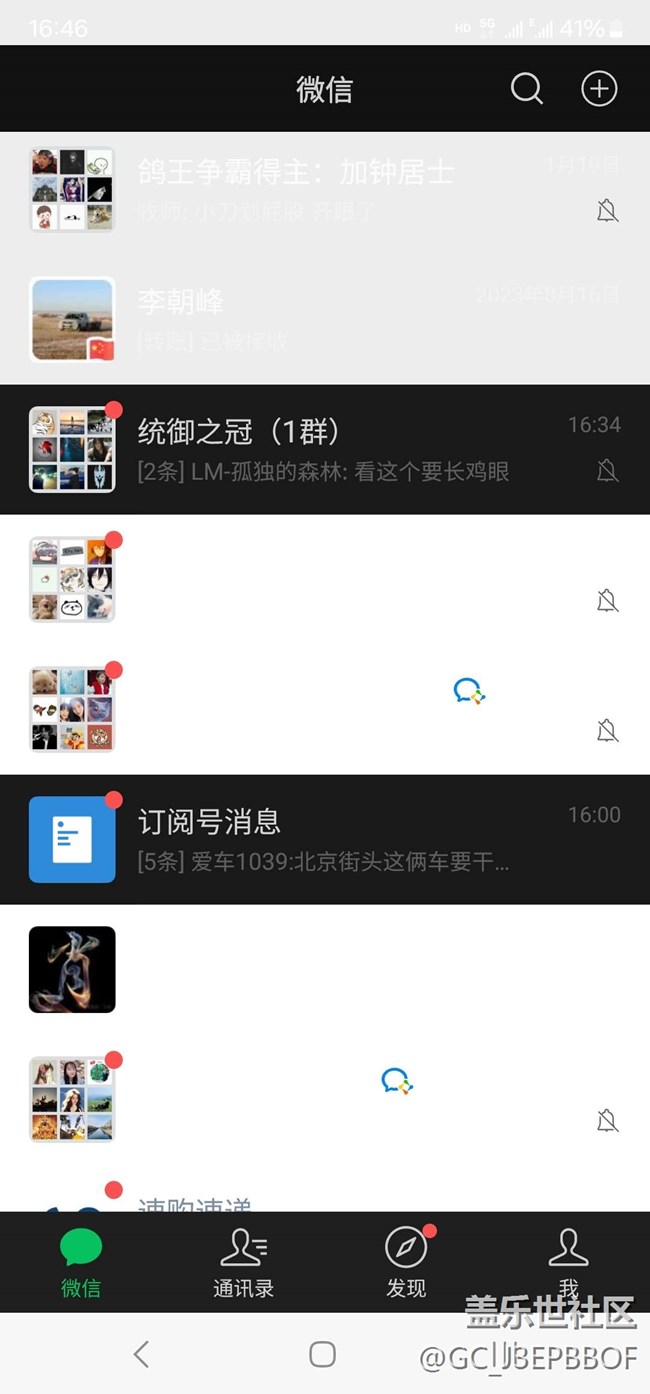This screenshot has width=650, height=1394.
Task: Open the 鸽王争霸得主 group chat
Action: tap(325, 190)
